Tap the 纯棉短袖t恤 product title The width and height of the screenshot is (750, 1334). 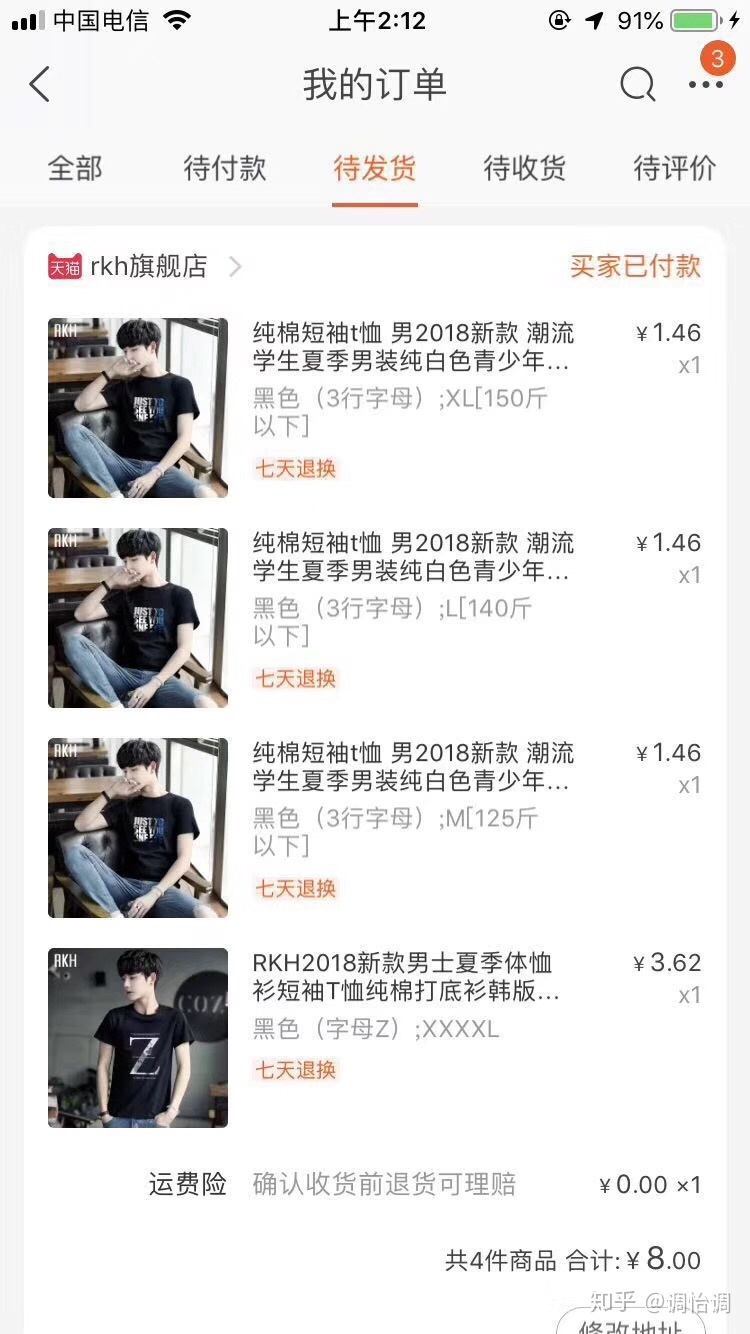click(412, 347)
